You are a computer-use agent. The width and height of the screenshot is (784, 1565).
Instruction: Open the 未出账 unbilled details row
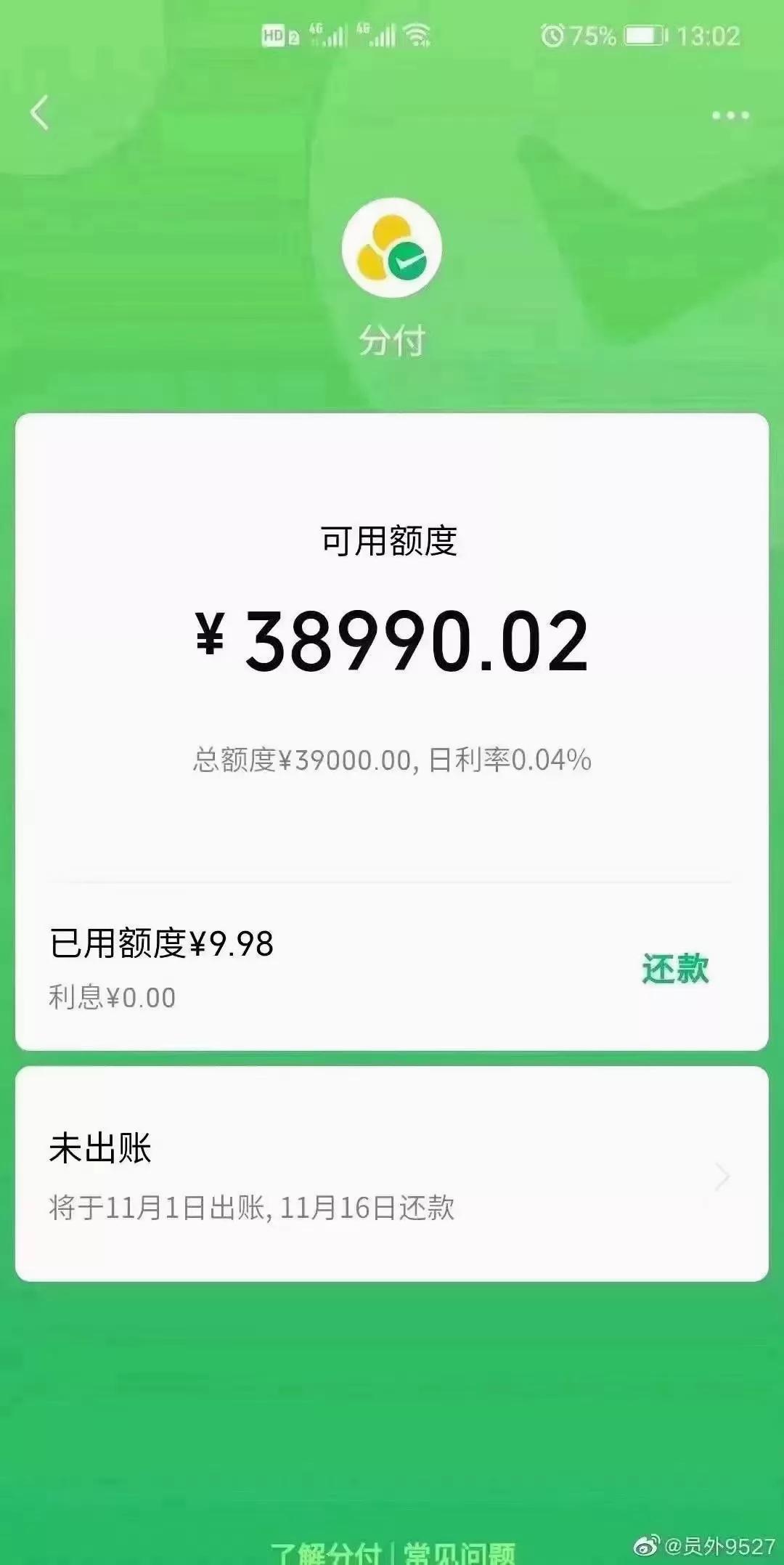pyautogui.click(x=392, y=1174)
